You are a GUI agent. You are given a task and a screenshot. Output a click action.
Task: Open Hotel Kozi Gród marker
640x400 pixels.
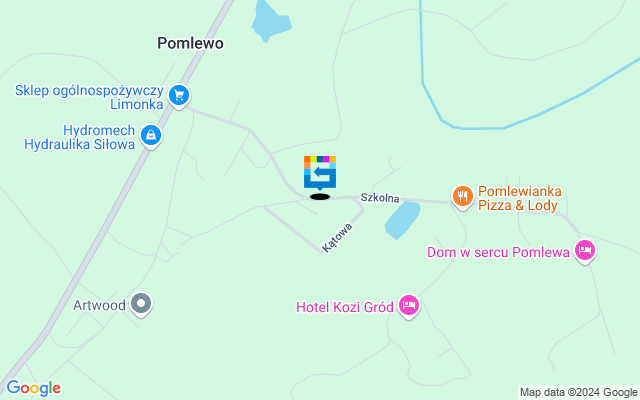[408, 305]
